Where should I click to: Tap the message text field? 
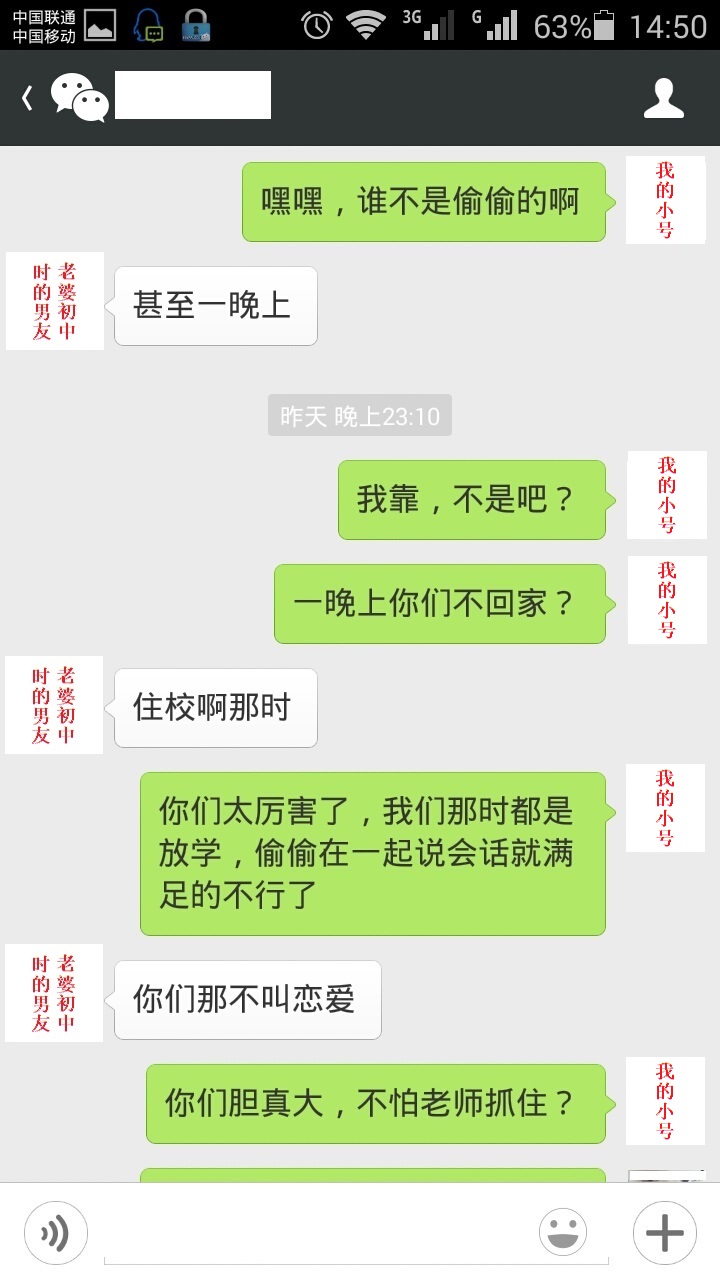click(315, 1232)
